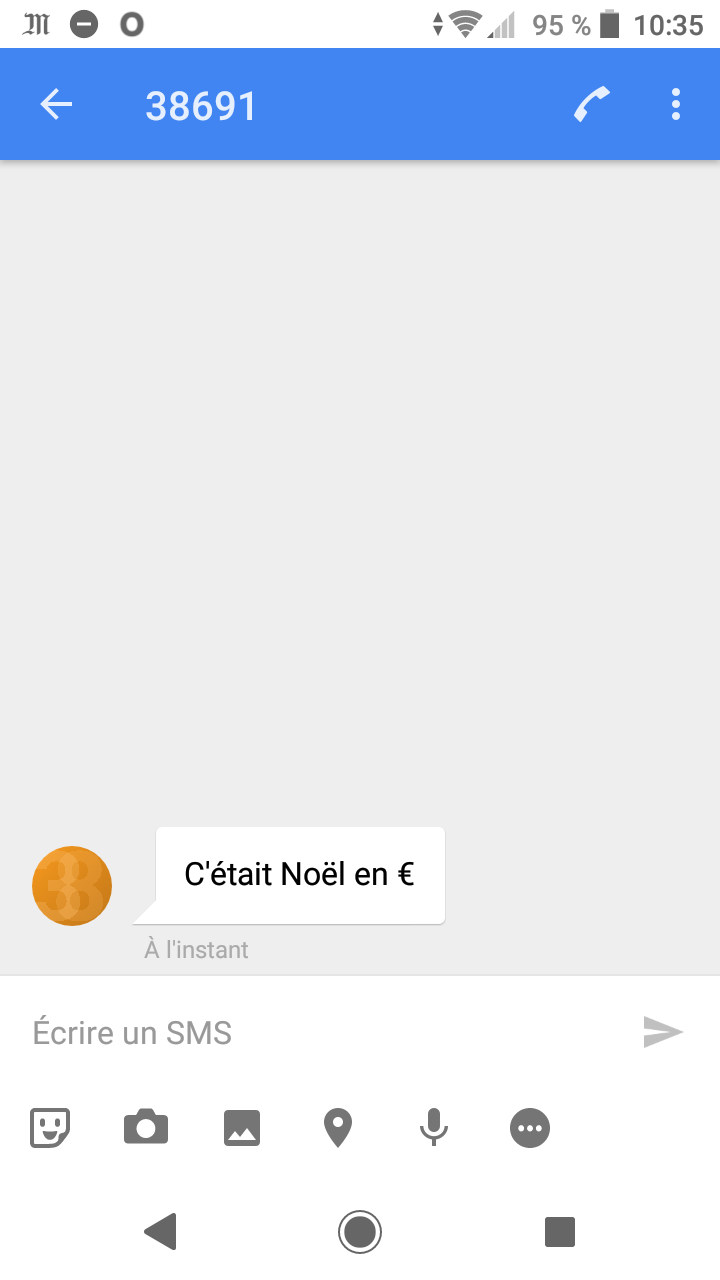Record a voice message with microphone
The height and width of the screenshot is (1280, 720).
click(433, 1128)
